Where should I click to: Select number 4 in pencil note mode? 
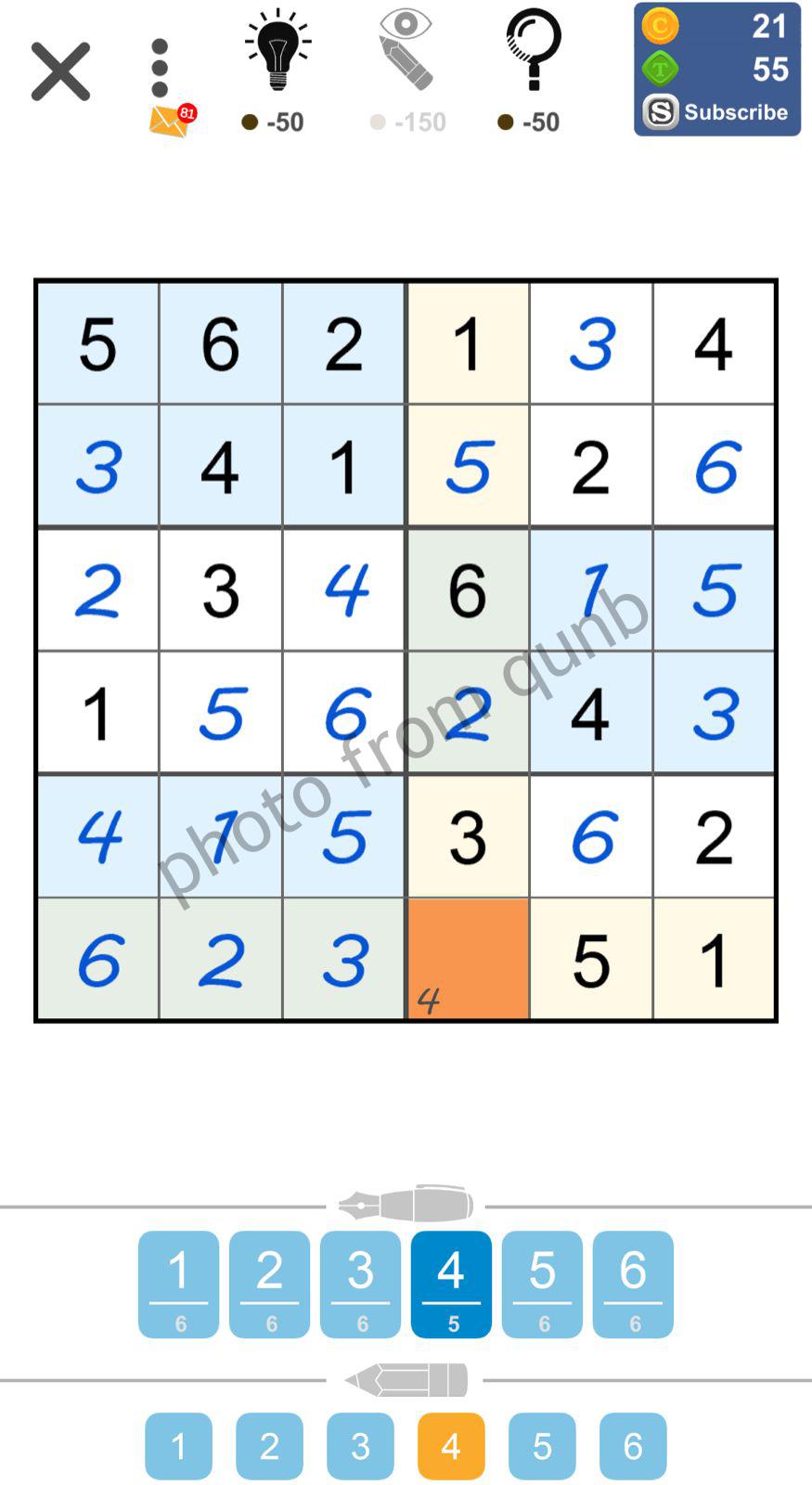[x=451, y=1445]
